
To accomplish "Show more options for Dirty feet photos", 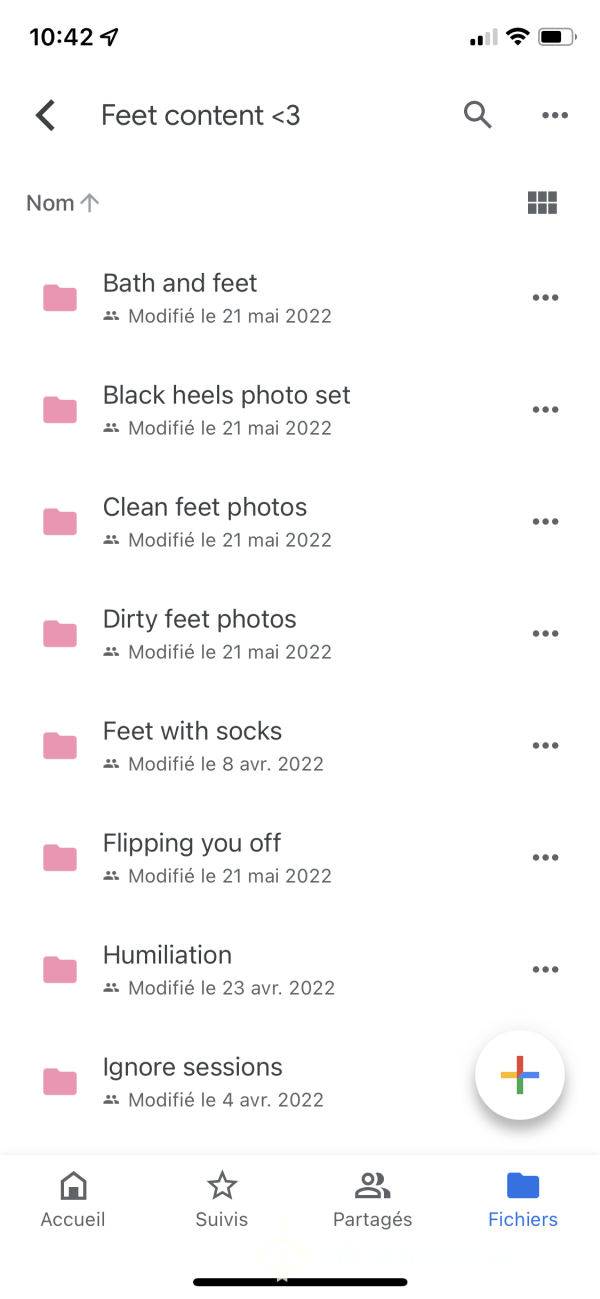I will pos(545,634).
